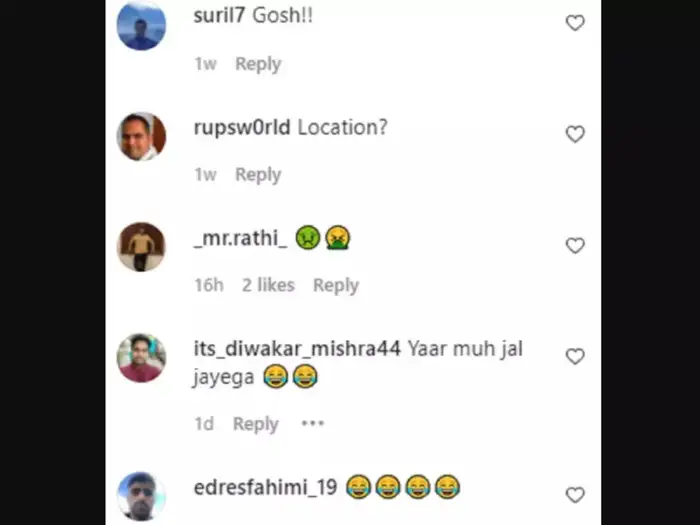Like rupsw0rld's Location comment
Image resolution: width=700 pixels, height=525 pixels.
575,134
